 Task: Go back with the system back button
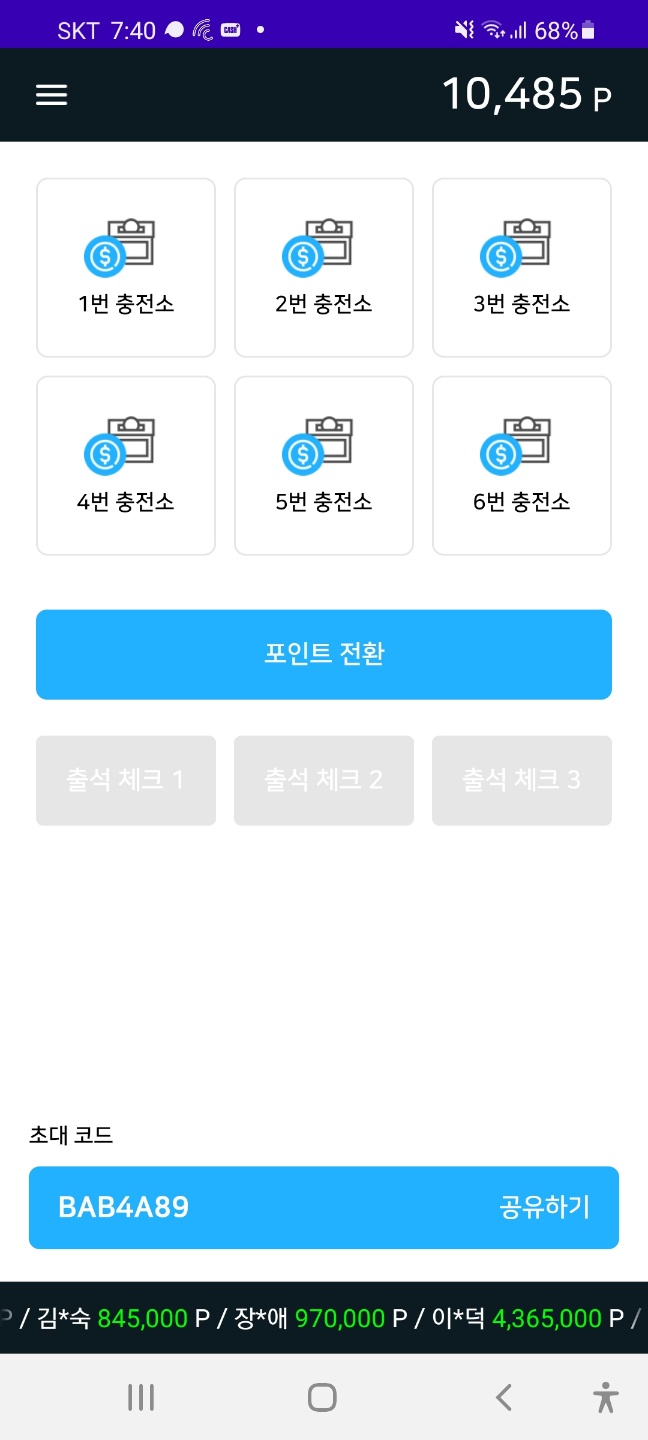[504, 1397]
